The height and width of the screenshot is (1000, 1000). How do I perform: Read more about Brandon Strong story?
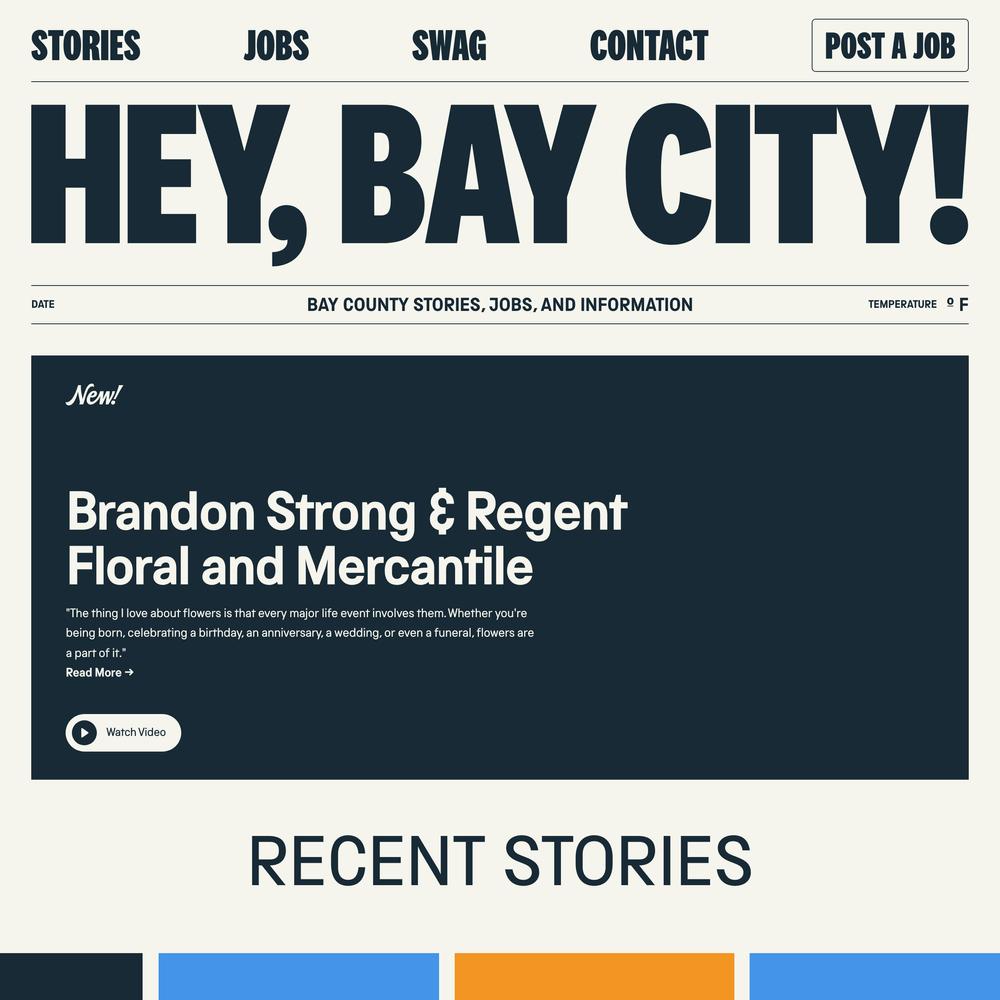pyautogui.click(x=99, y=673)
